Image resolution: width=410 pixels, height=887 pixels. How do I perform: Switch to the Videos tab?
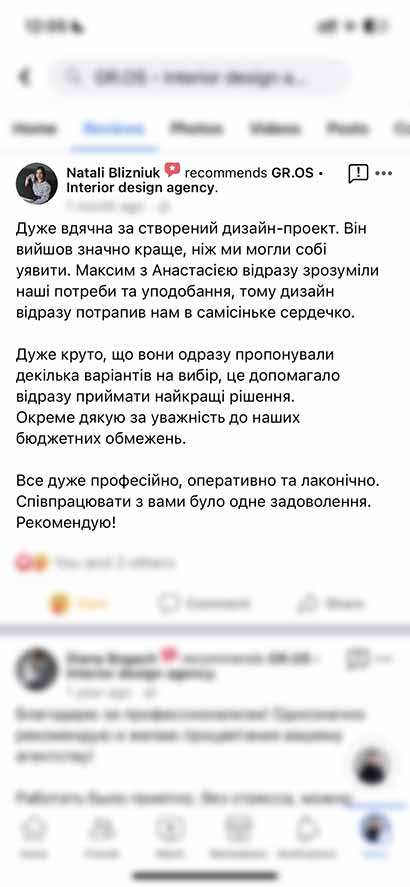[x=275, y=129]
